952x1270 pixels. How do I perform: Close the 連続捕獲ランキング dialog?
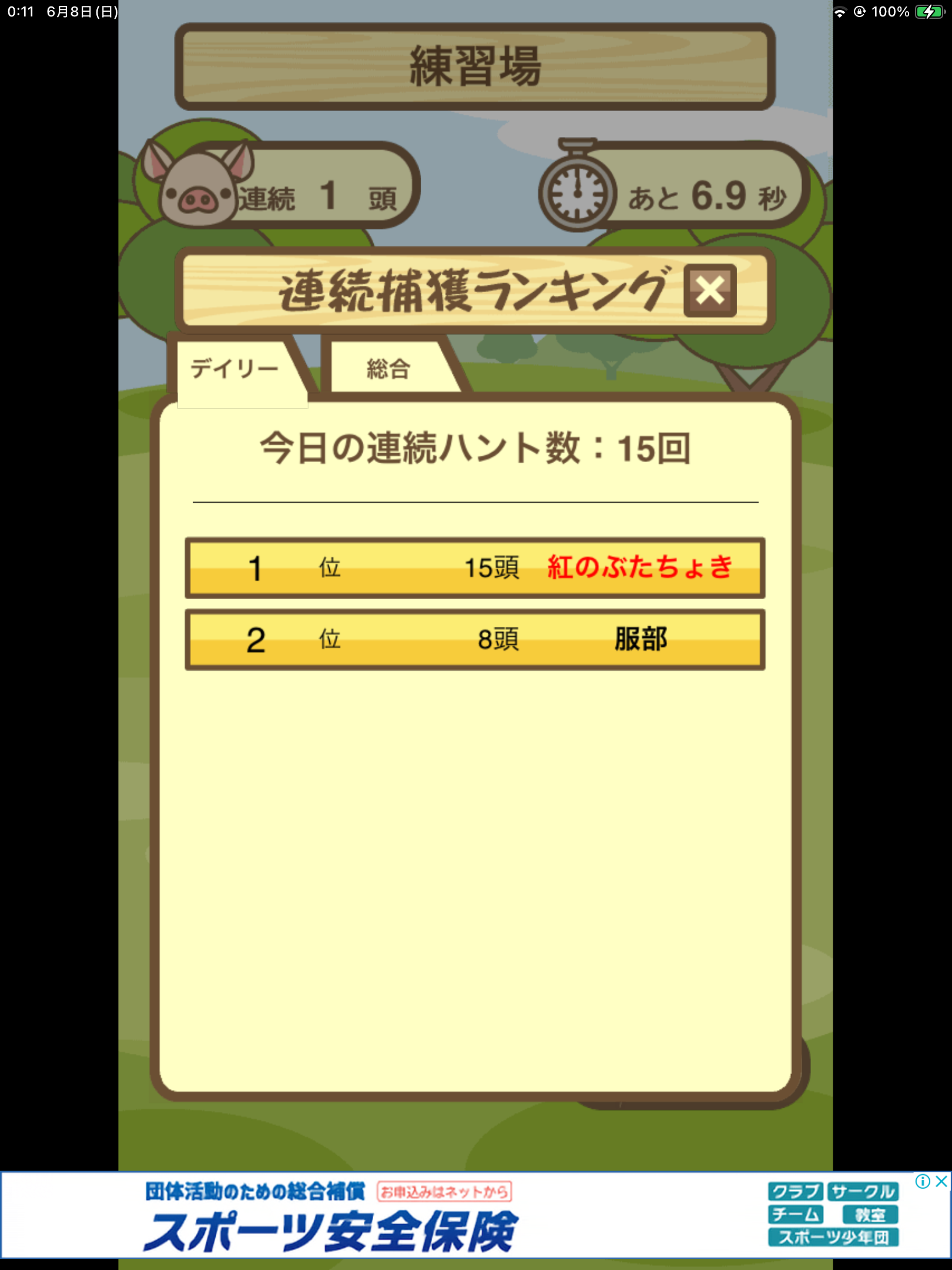(710, 290)
